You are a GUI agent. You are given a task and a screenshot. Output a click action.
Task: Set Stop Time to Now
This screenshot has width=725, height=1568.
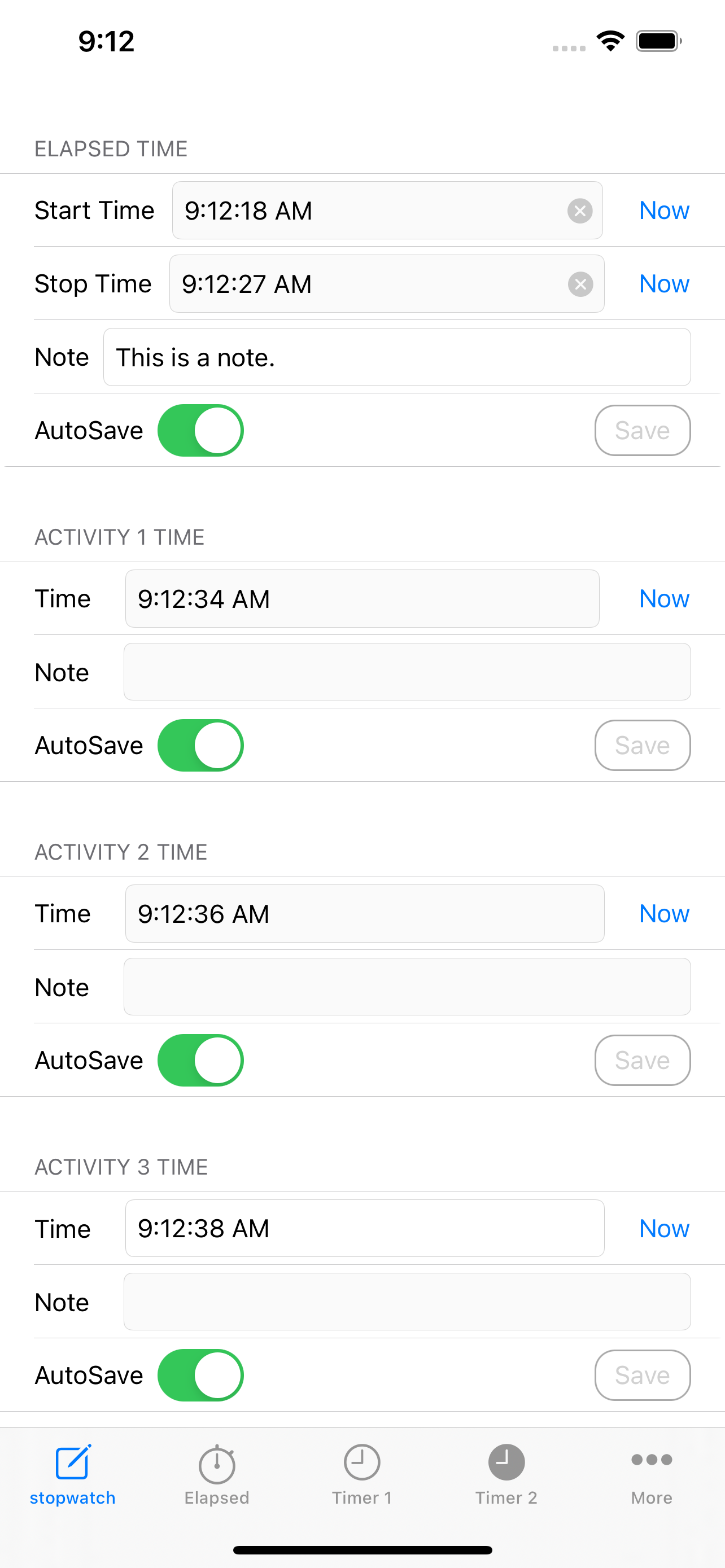coord(663,284)
